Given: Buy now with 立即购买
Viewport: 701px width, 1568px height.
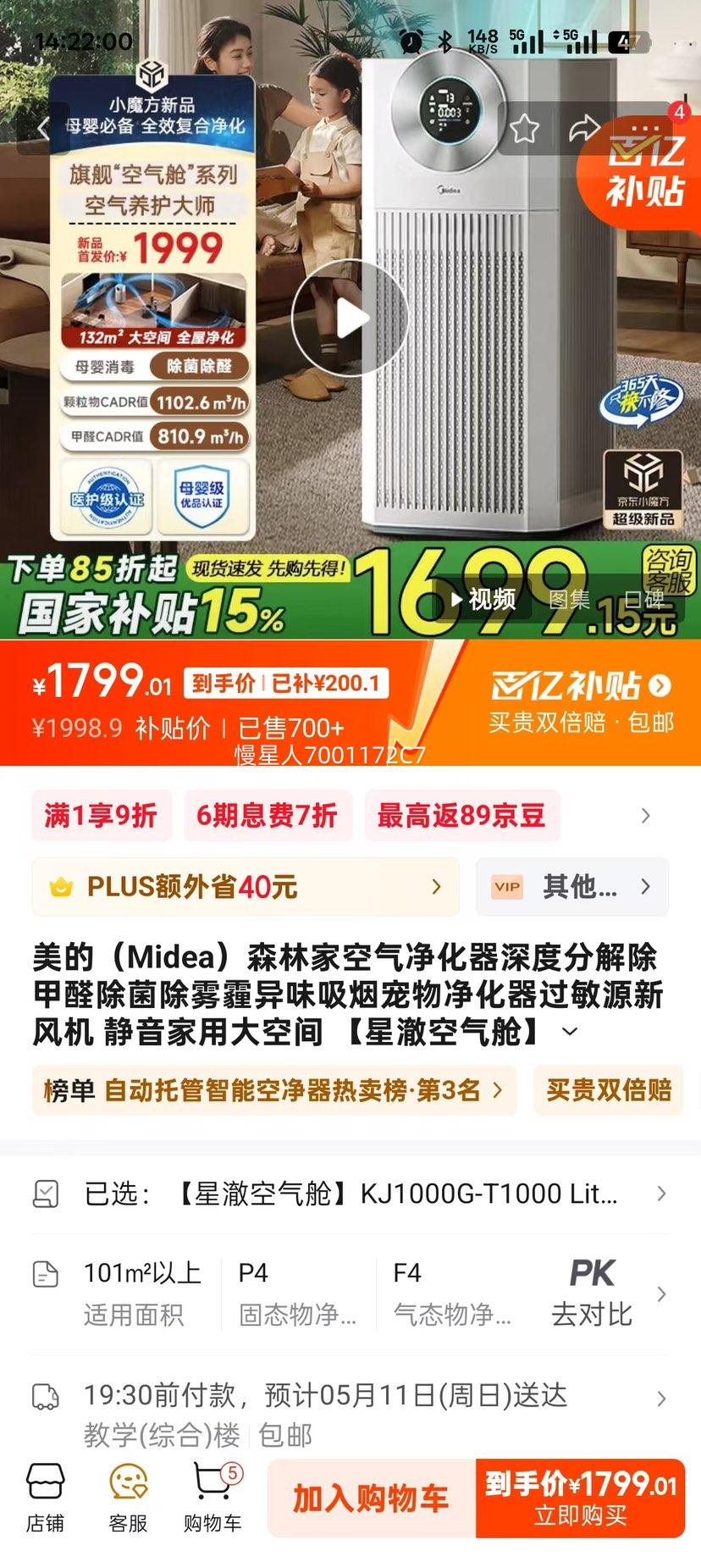Looking at the screenshot, I should click(x=581, y=1499).
